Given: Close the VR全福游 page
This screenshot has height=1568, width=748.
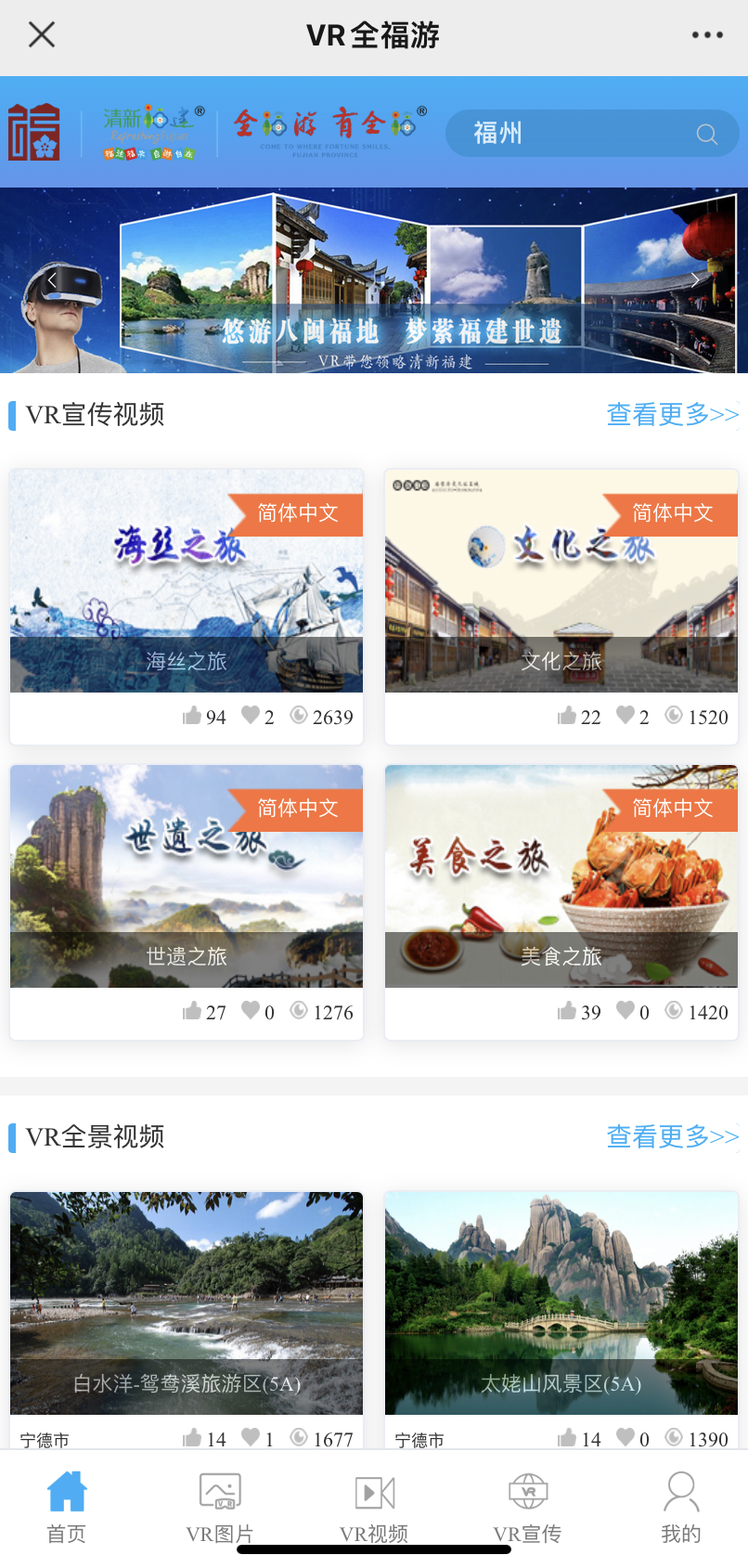Looking at the screenshot, I should 42,35.
